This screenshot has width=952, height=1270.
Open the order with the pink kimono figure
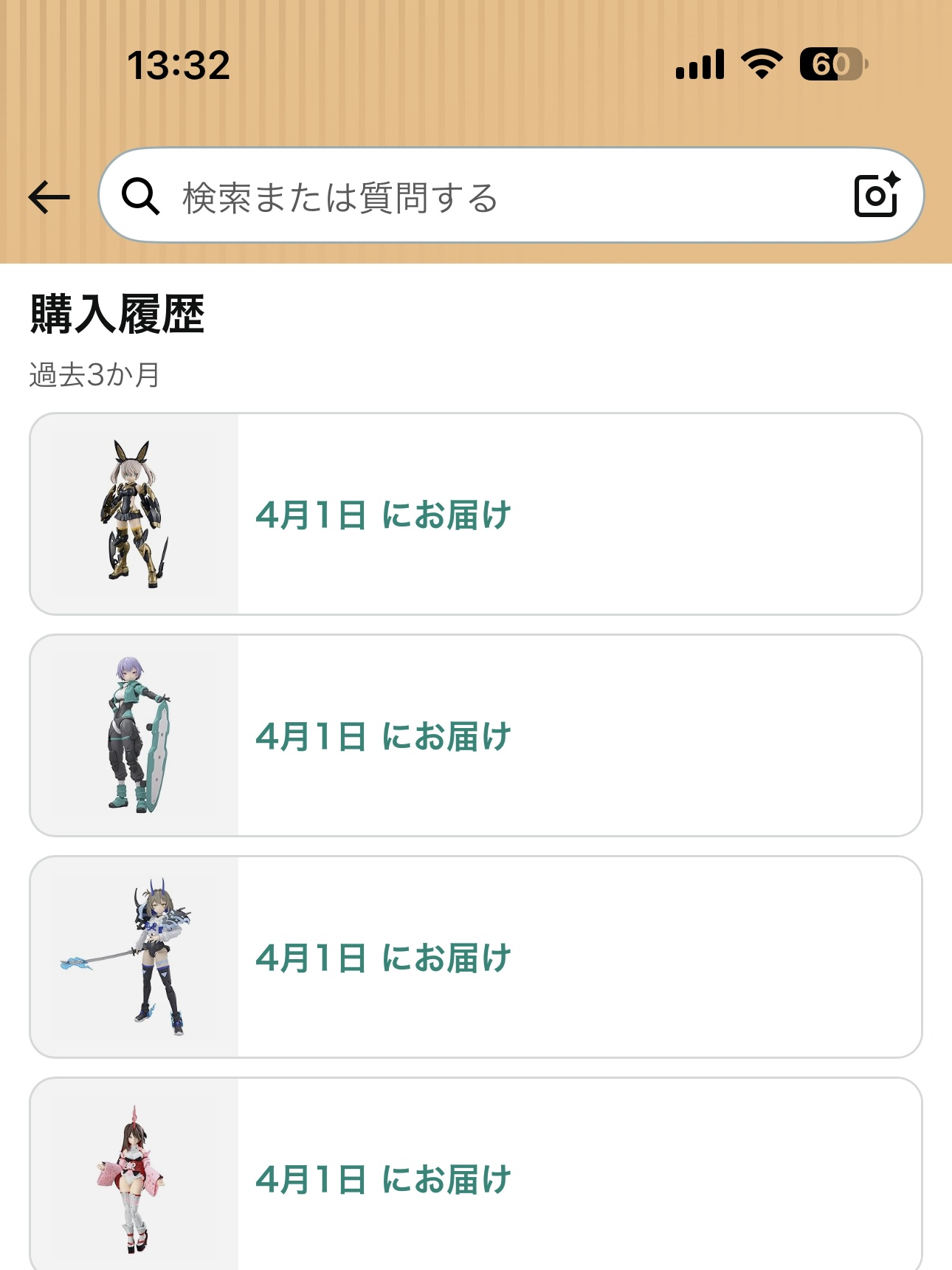click(x=475, y=1177)
